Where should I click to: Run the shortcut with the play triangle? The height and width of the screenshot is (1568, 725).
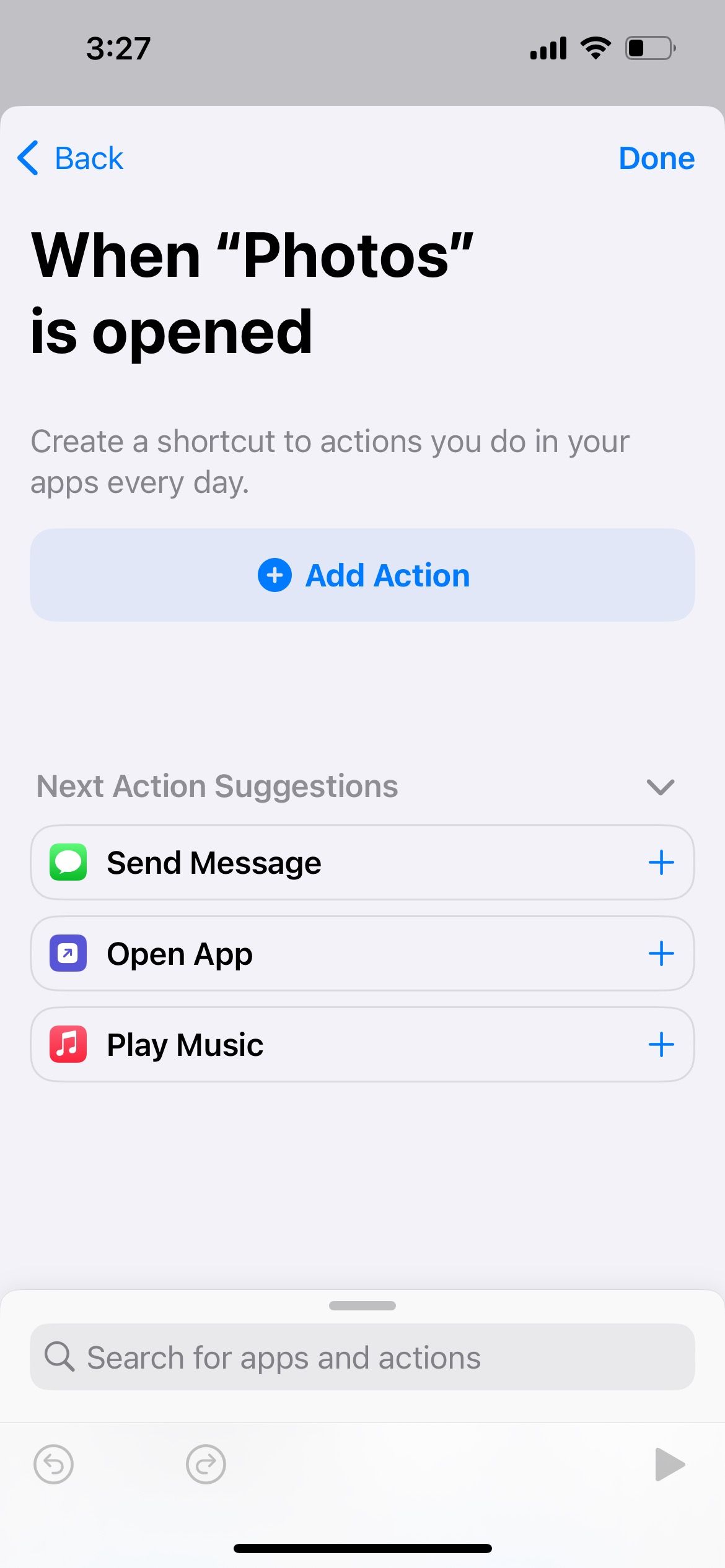pos(670,1465)
